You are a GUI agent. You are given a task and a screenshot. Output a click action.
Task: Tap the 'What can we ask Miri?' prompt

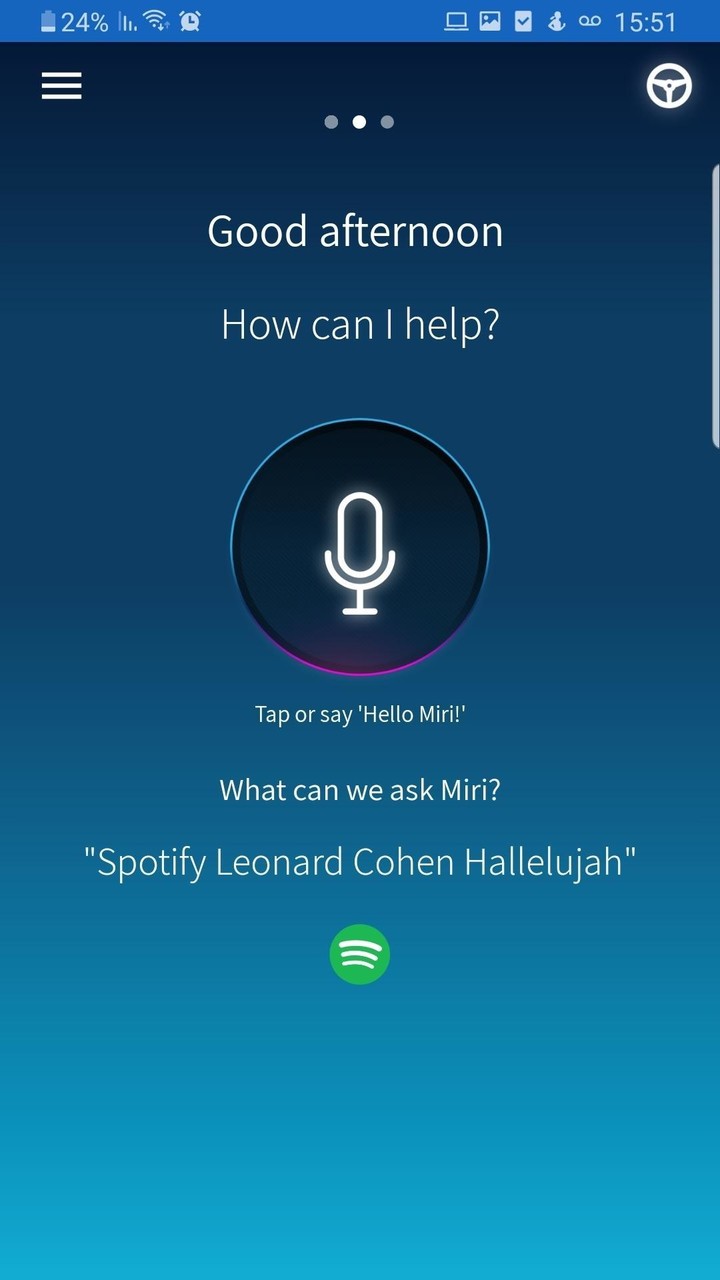(360, 789)
